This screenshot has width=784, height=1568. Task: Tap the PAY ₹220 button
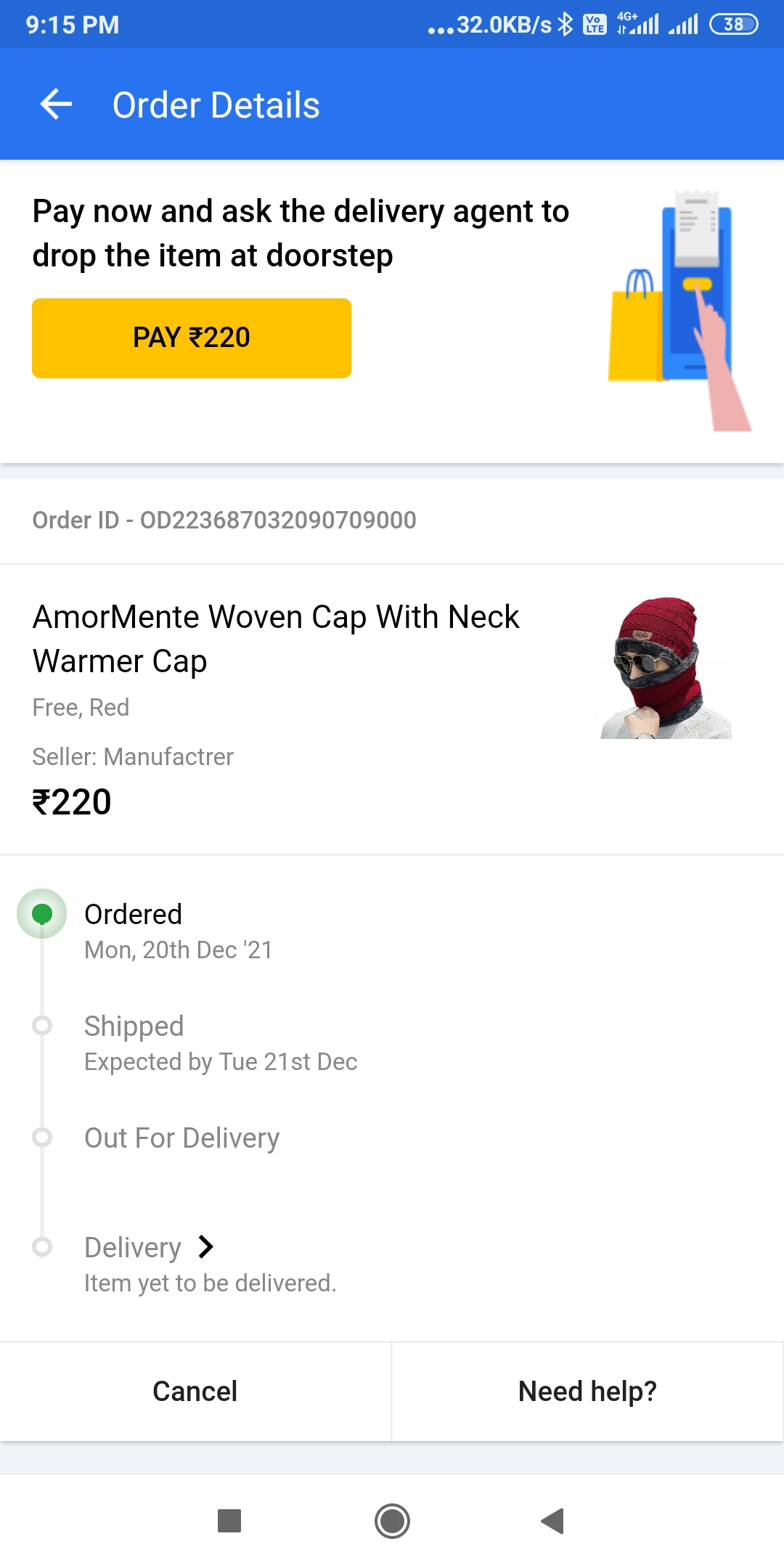pos(192,338)
